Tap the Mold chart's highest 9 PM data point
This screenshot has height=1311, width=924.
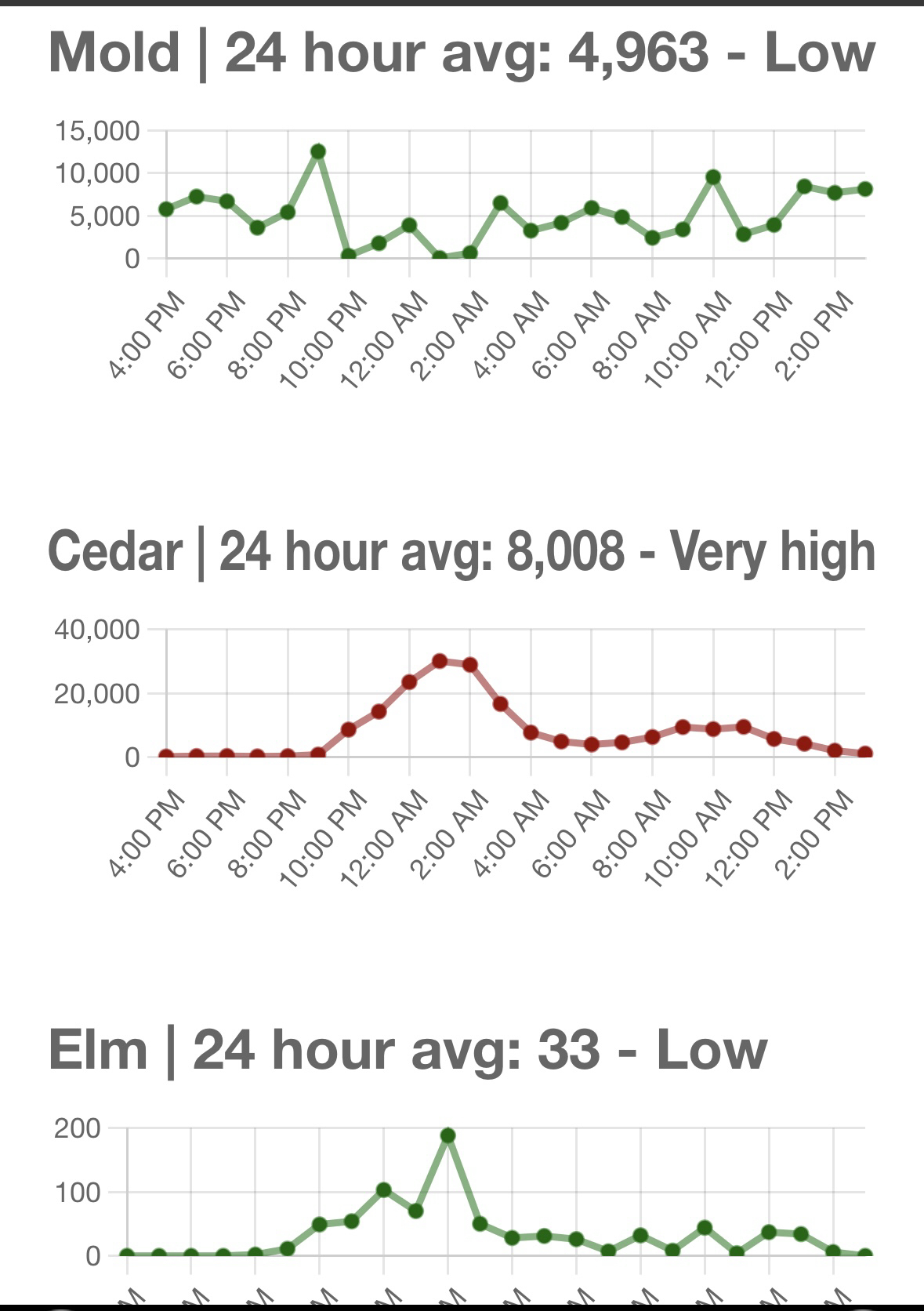tap(318, 152)
